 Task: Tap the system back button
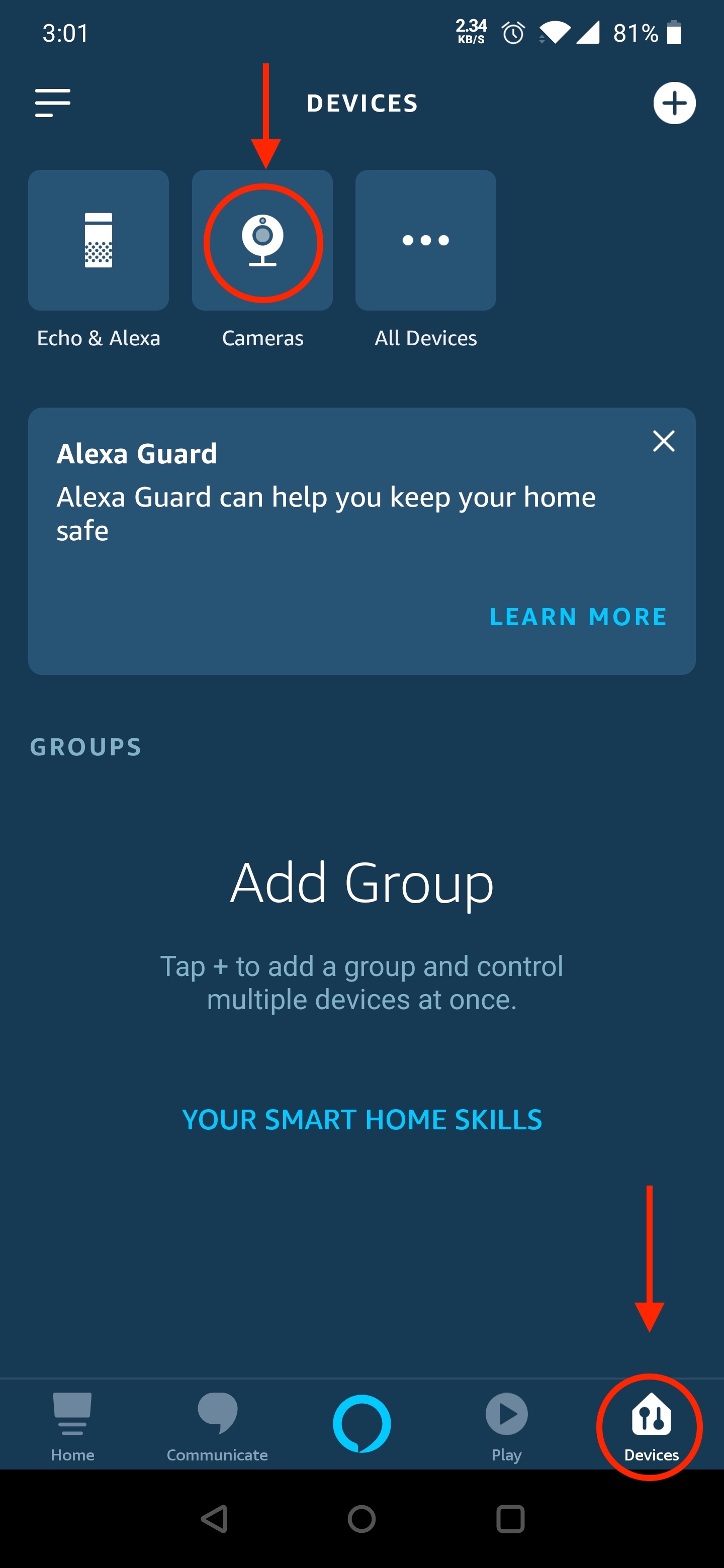point(214,1519)
